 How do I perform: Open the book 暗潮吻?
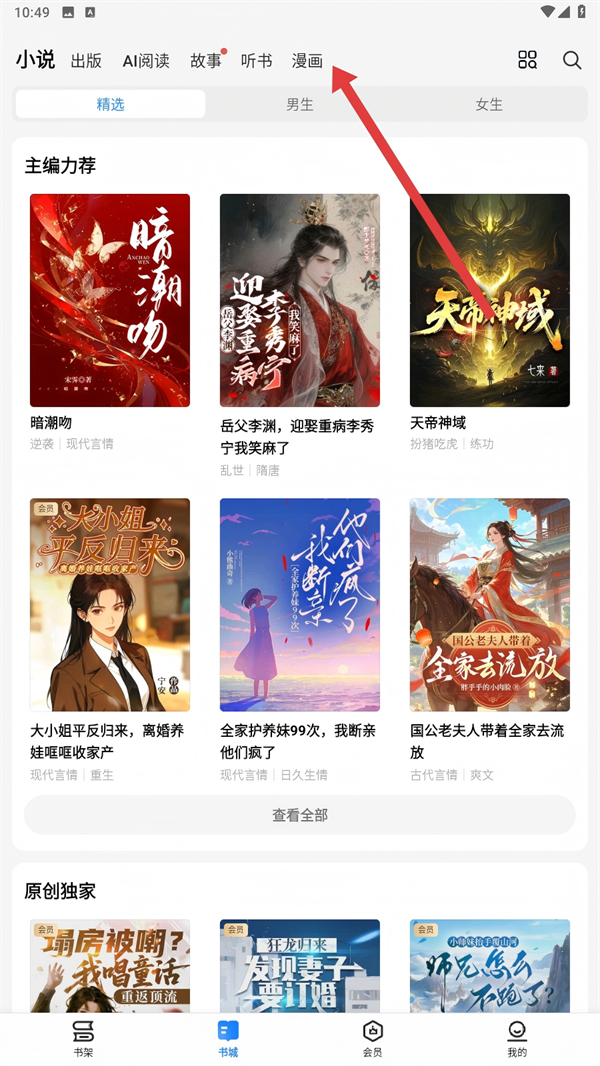click(x=110, y=300)
